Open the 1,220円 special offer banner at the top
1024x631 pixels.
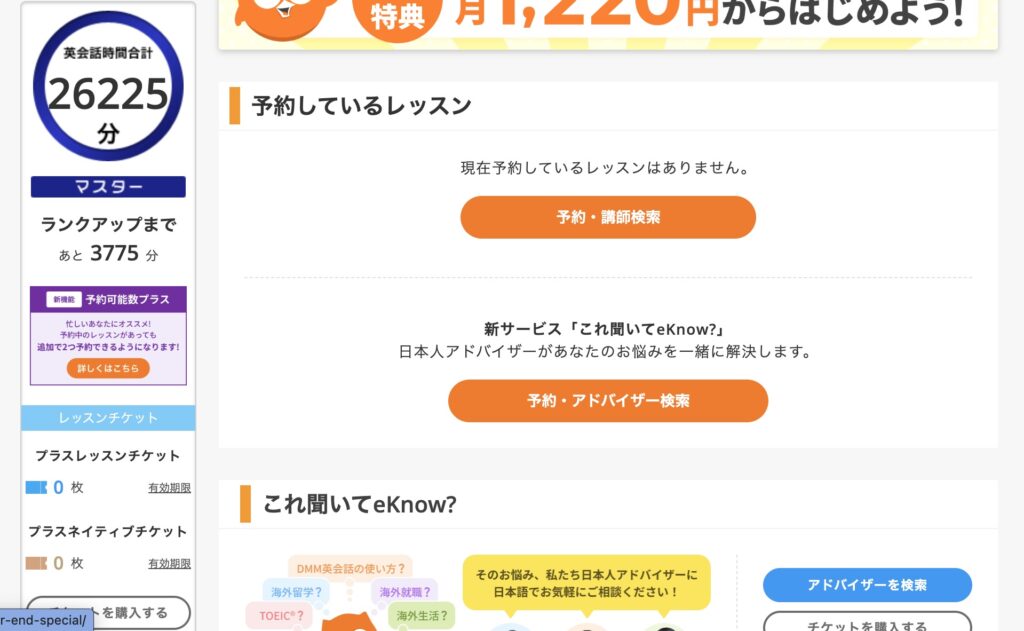click(607, 22)
